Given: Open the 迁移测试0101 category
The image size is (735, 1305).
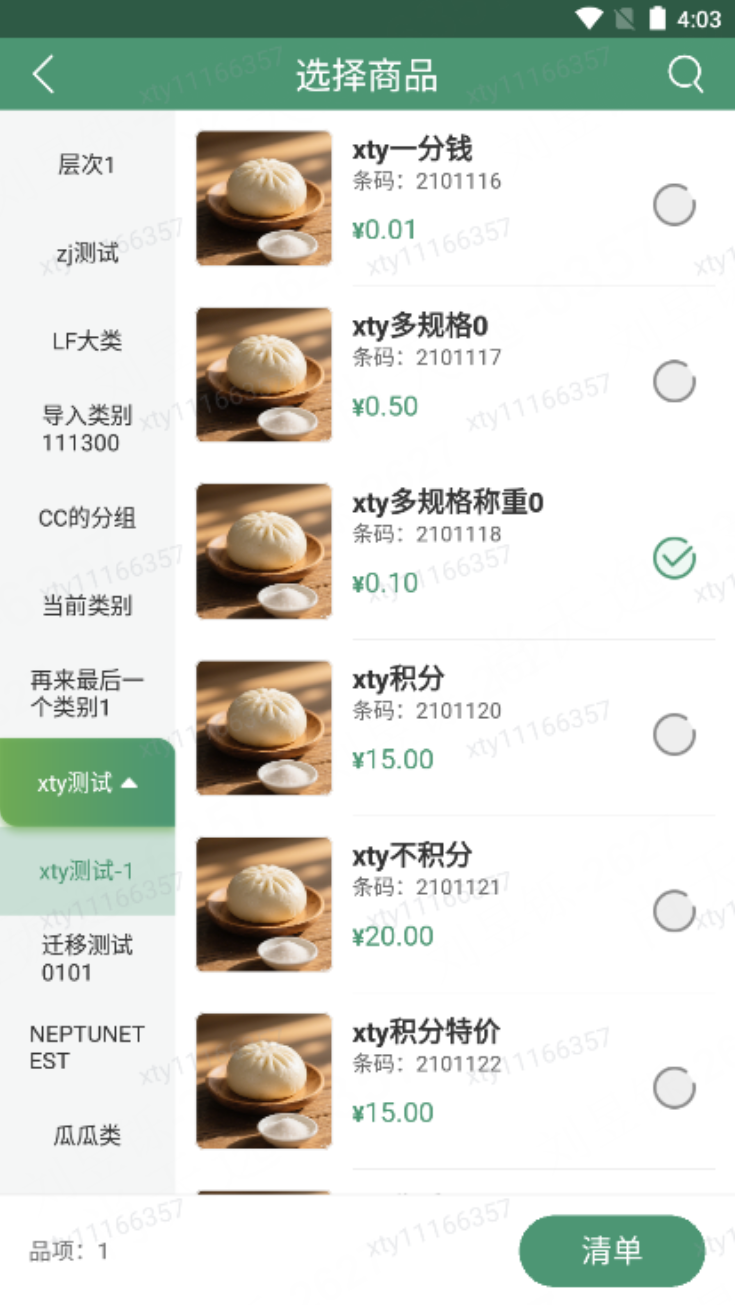Looking at the screenshot, I should (87, 958).
